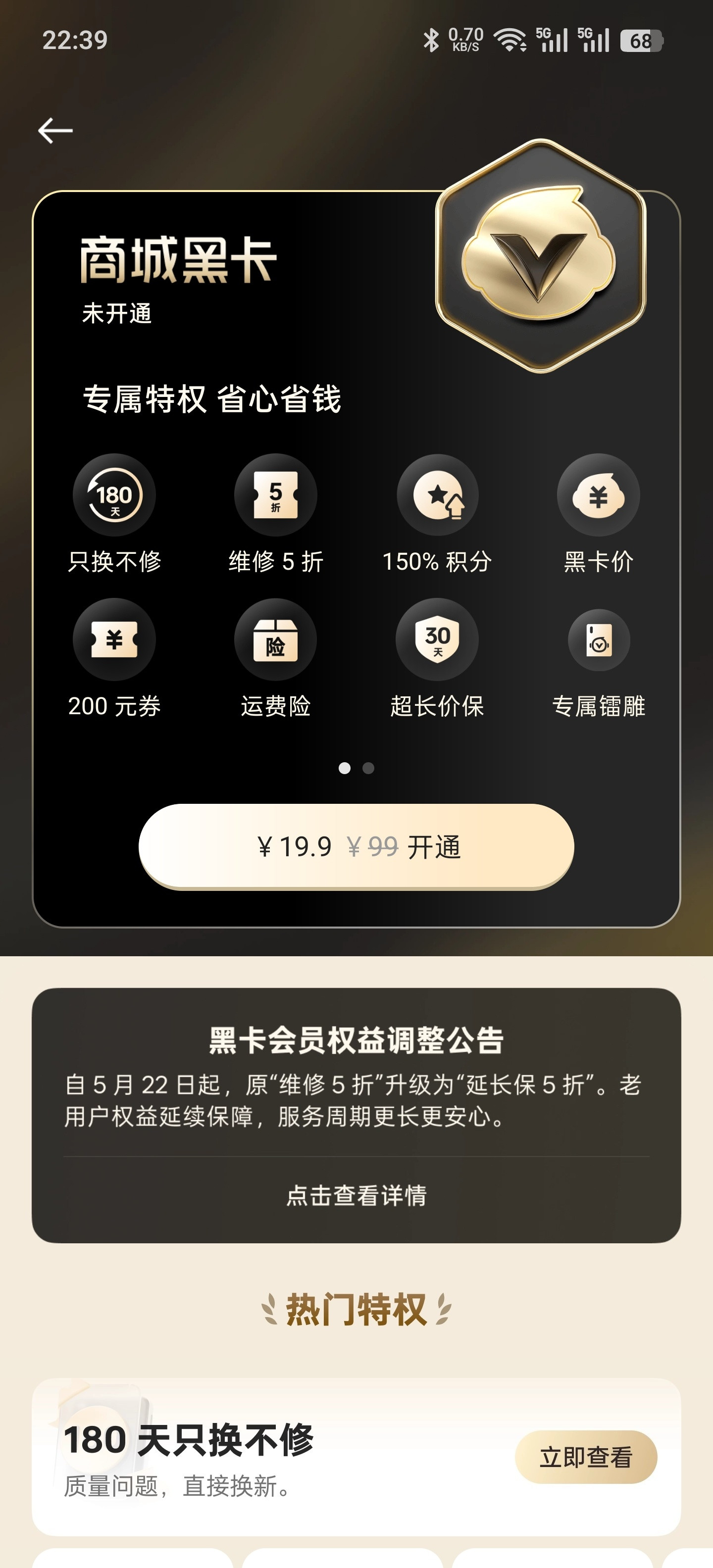This screenshot has height=1568, width=713.
Task: Tap the 运费险 shipping insurance icon
Action: [275, 640]
